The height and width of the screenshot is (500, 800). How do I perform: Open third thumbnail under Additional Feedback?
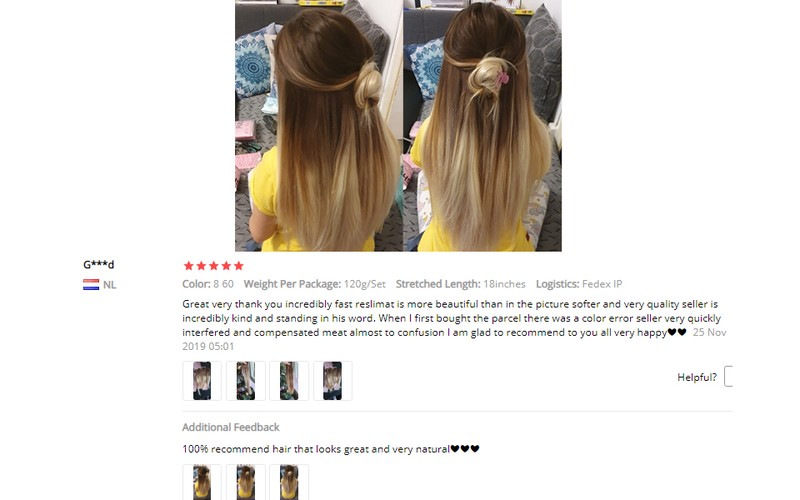pyautogui.click(x=289, y=483)
